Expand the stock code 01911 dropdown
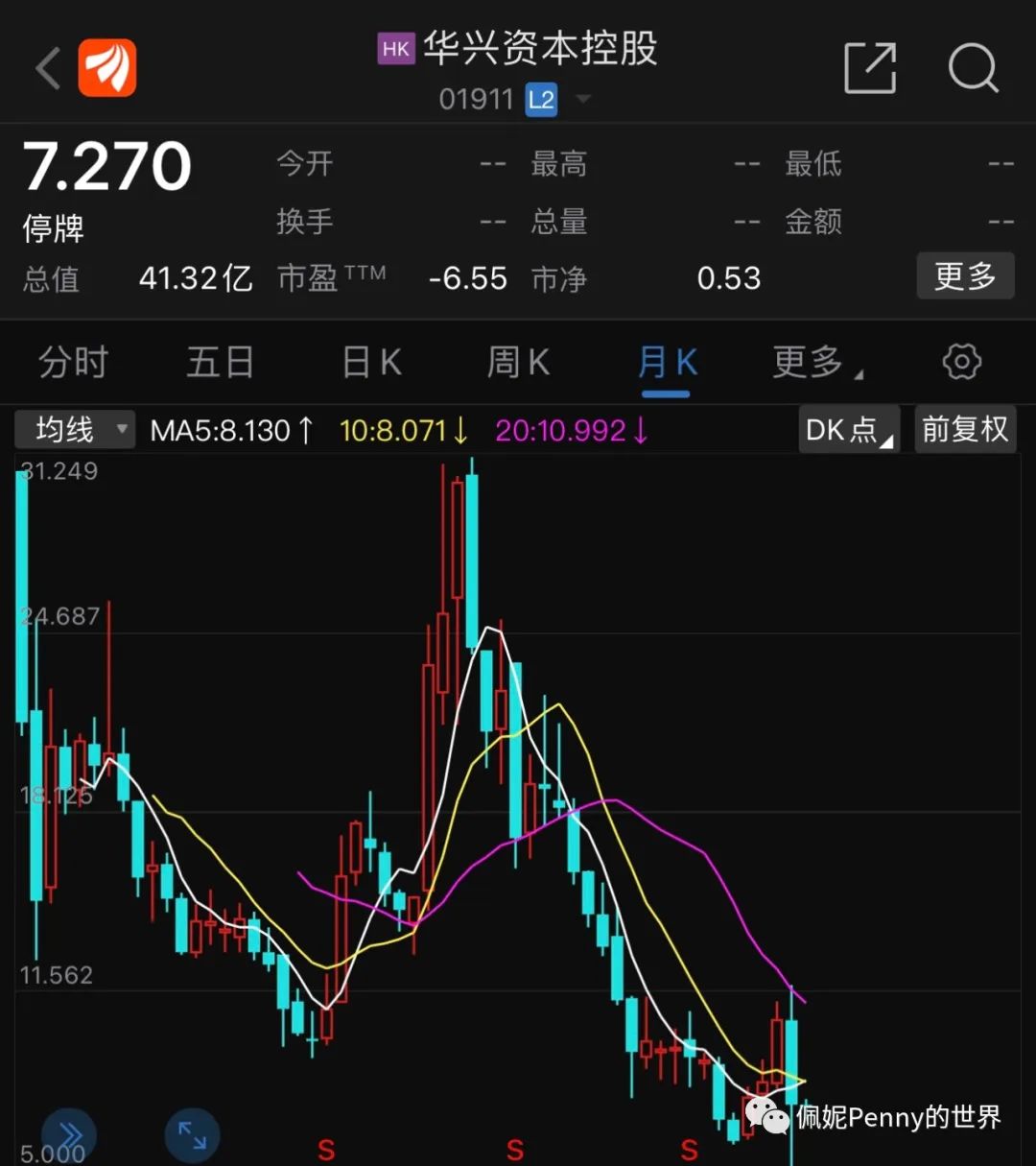1036x1166 pixels. [x=582, y=99]
